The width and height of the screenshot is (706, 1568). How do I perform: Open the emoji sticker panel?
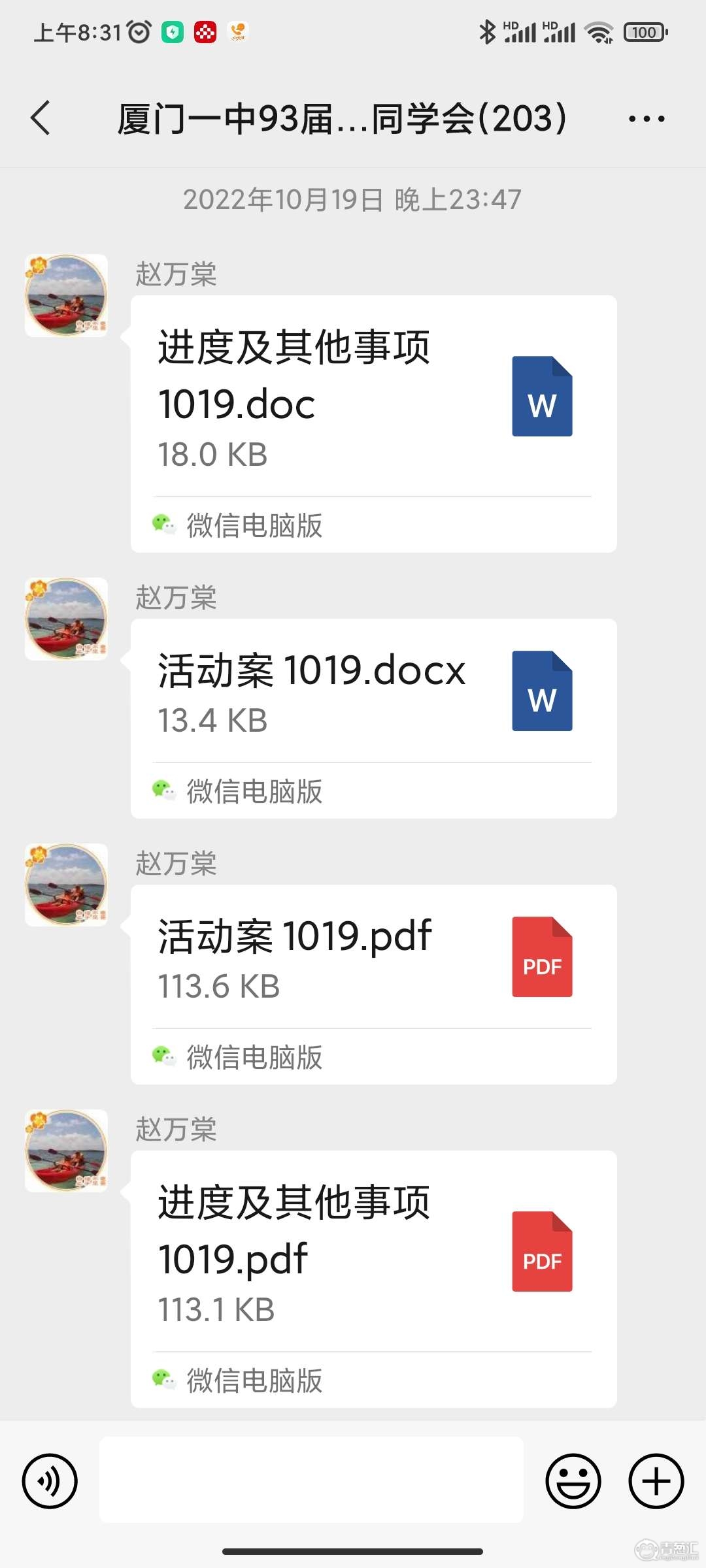point(573,1481)
